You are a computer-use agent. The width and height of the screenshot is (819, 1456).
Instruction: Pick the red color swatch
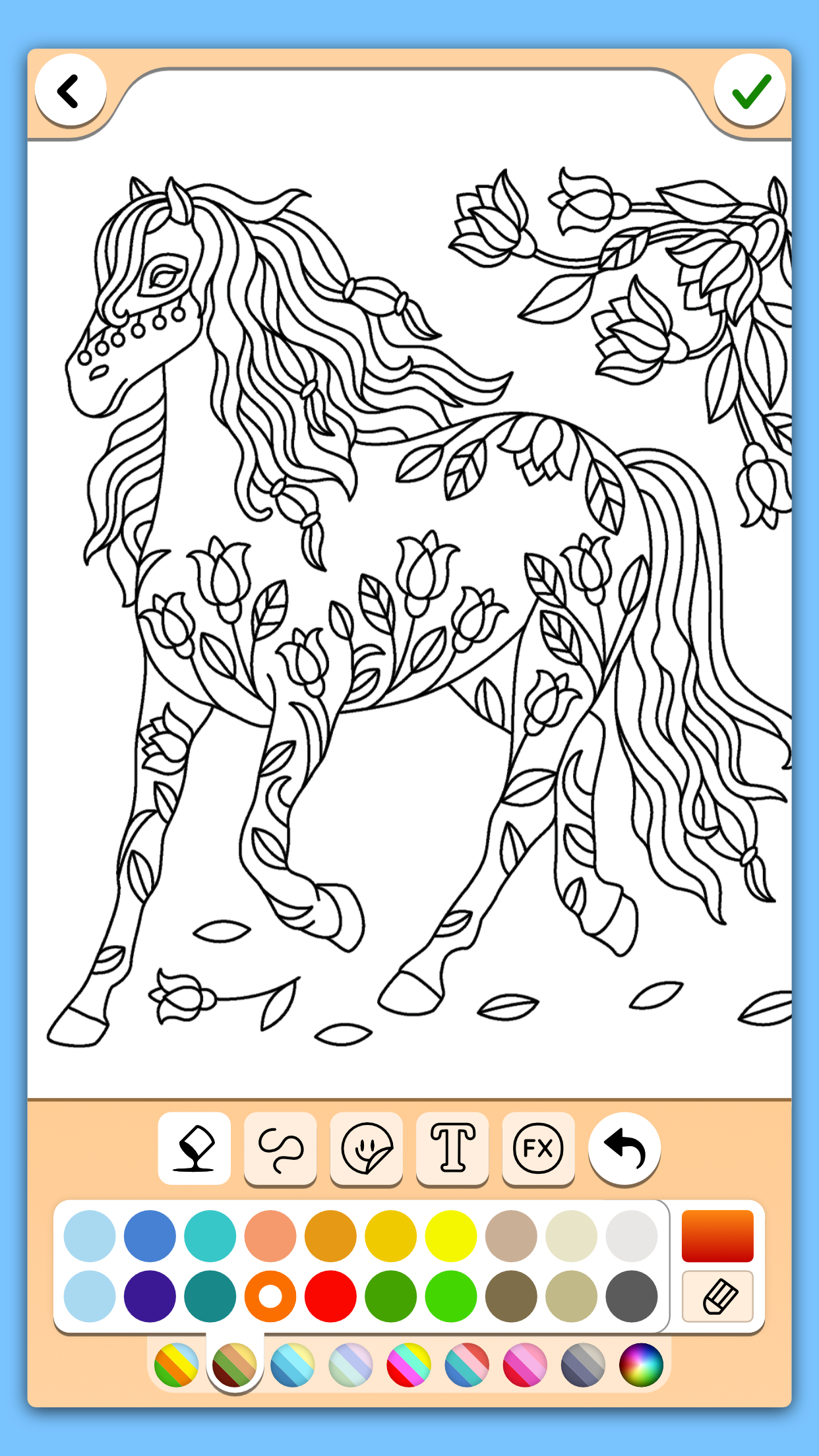(x=330, y=1296)
